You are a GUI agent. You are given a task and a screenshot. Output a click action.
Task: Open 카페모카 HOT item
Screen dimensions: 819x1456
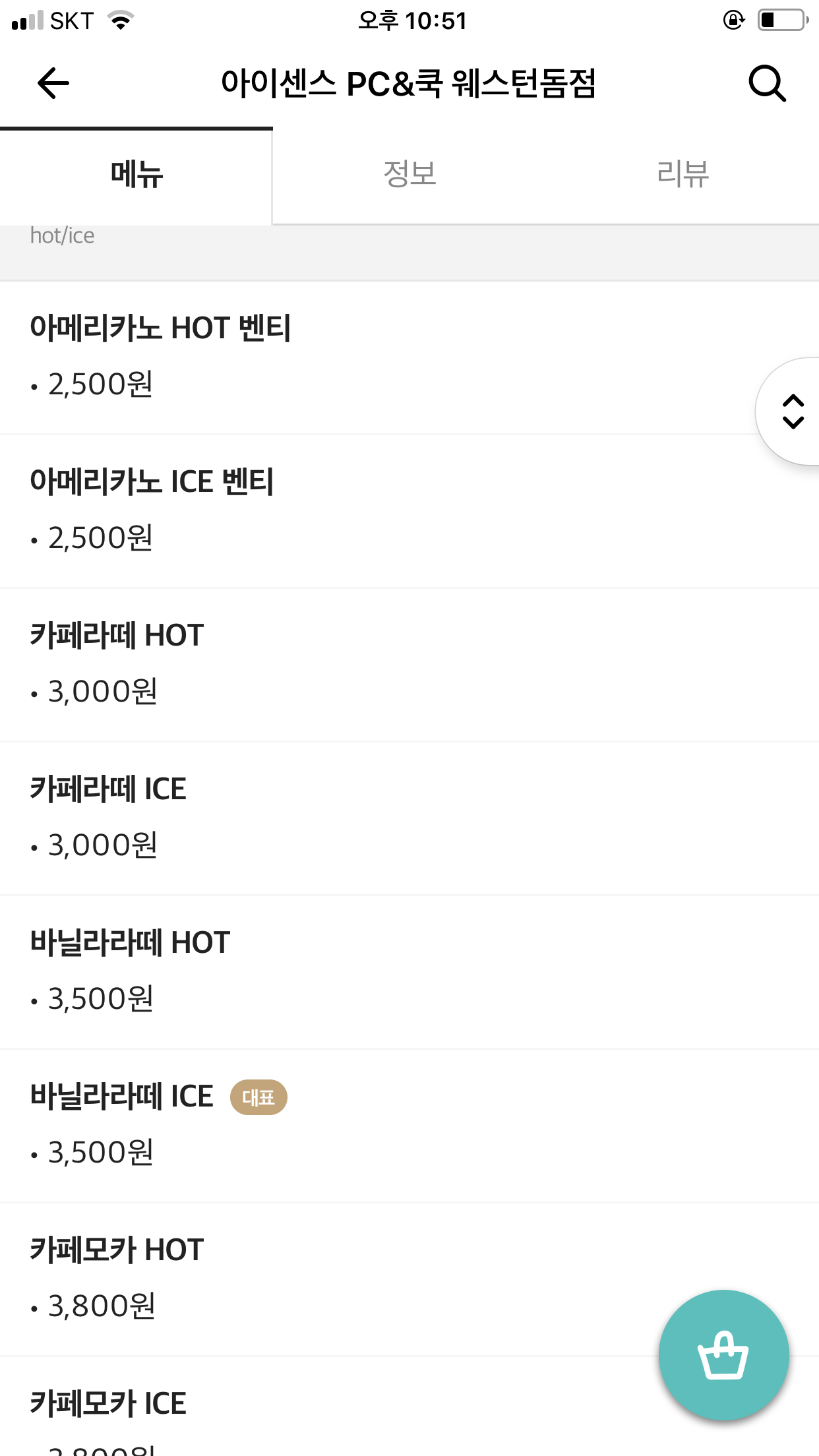tap(409, 1280)
